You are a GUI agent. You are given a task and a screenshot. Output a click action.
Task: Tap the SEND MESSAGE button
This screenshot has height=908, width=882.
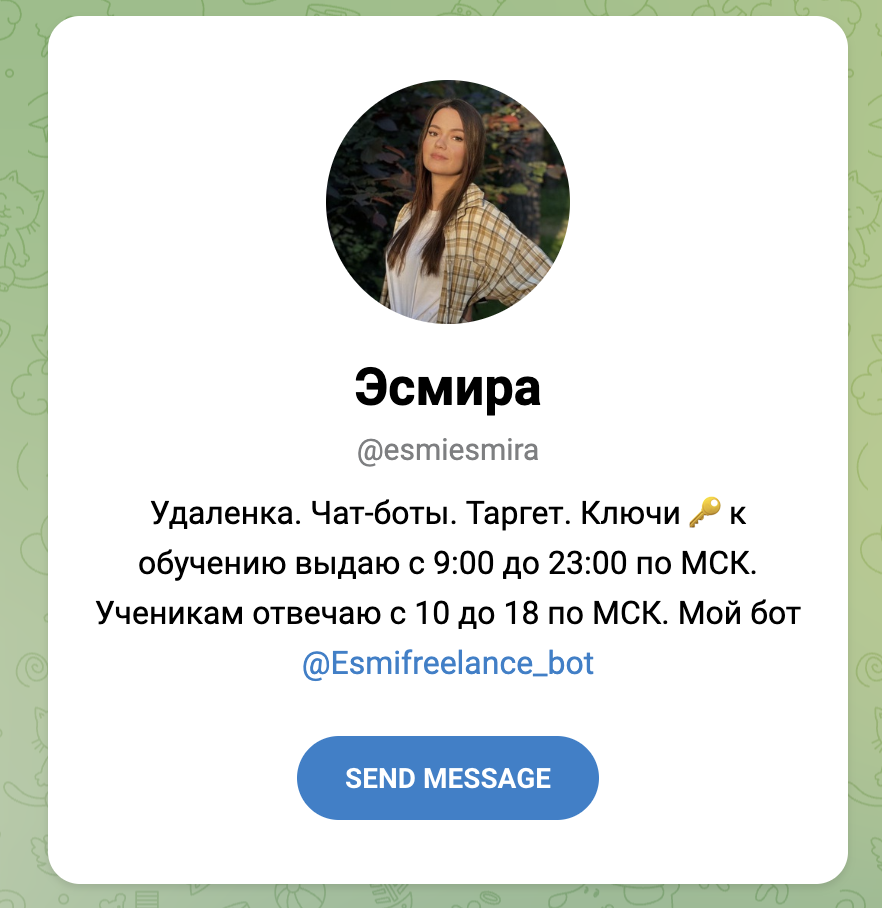tap(448, 778)
